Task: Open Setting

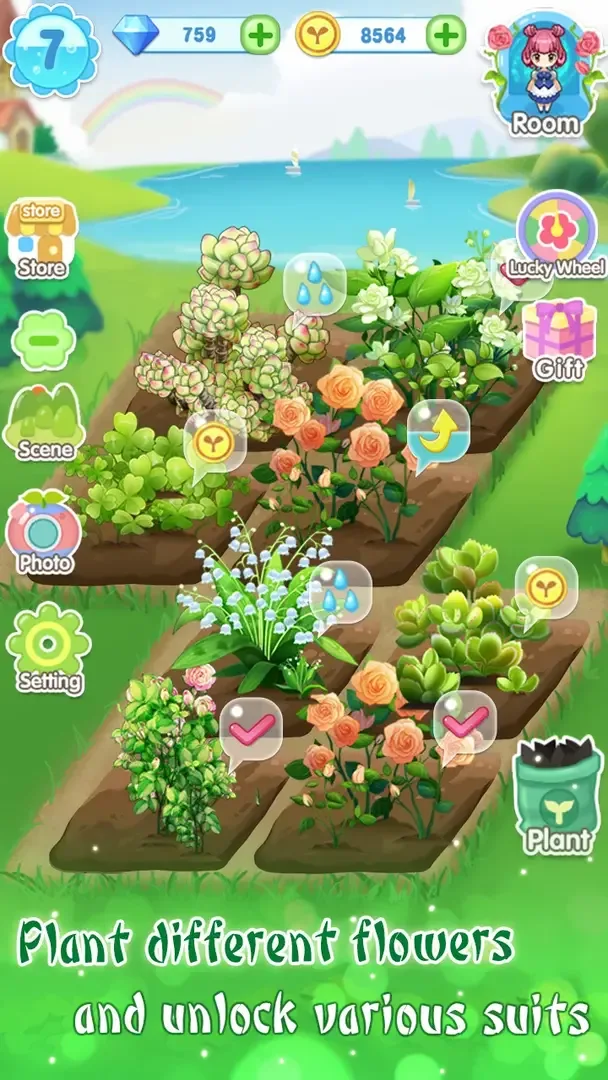Action: click(48, 650)
